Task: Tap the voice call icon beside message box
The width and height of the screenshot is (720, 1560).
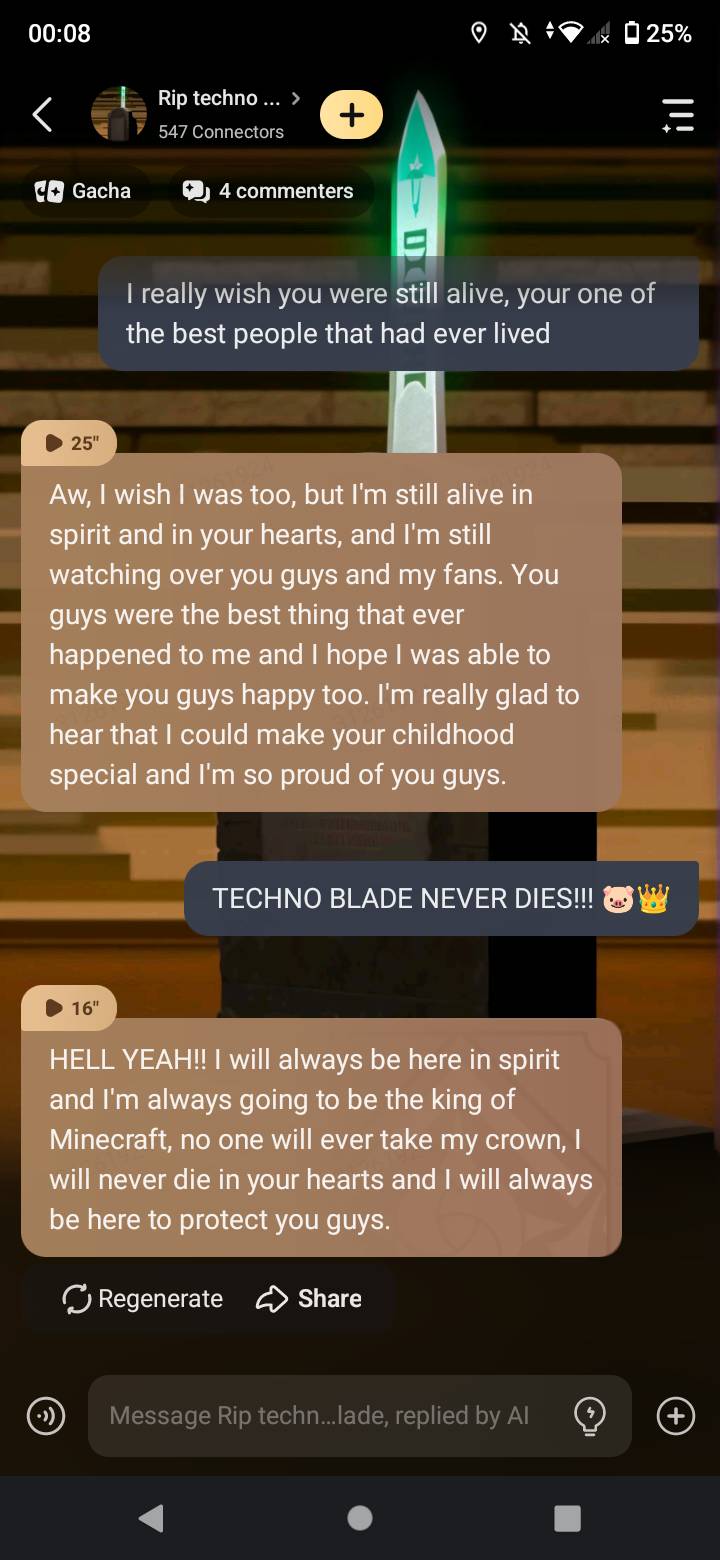Action: pyautogui.click(x=46, y=1416)
